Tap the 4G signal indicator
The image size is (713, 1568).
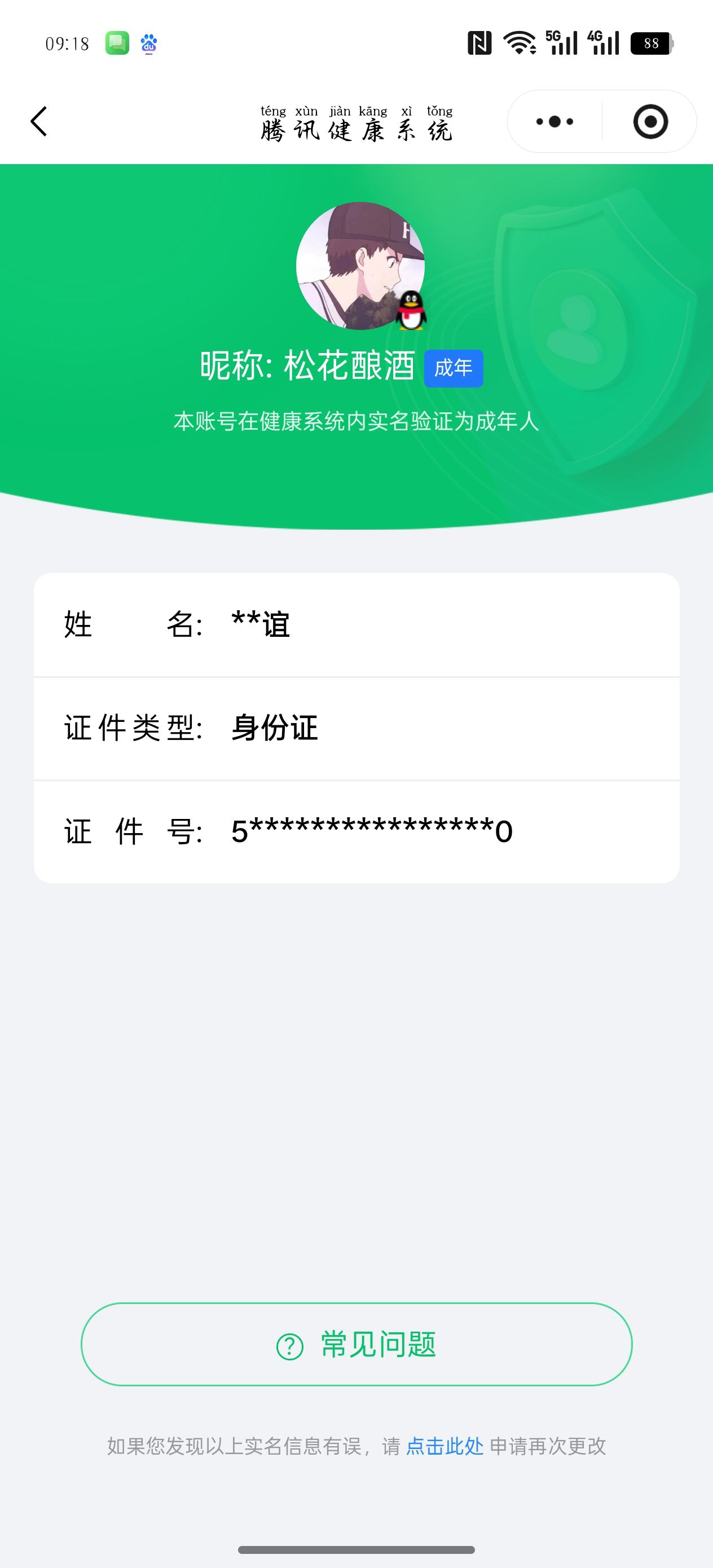[603, 43]
